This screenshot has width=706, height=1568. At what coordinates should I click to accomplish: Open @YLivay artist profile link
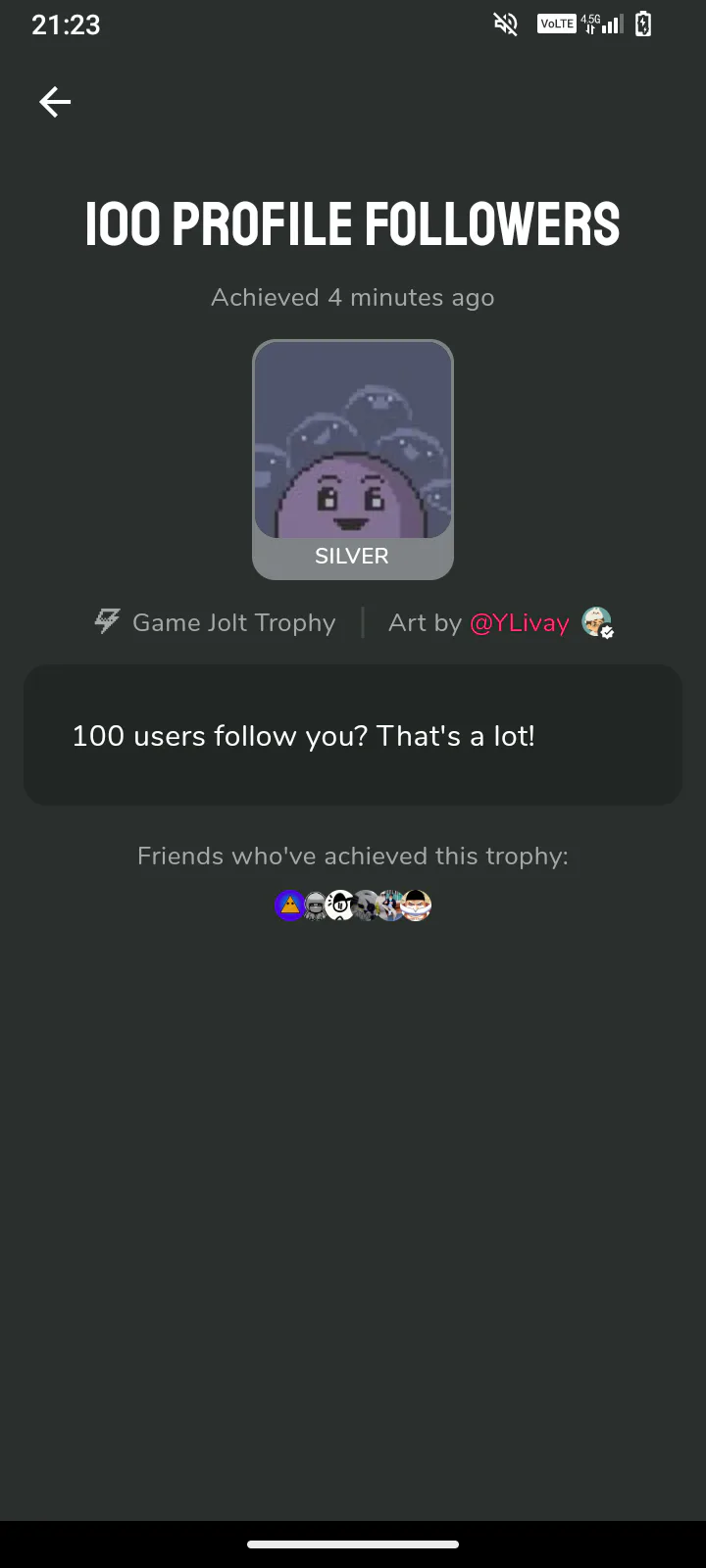[x=520, y=623]
